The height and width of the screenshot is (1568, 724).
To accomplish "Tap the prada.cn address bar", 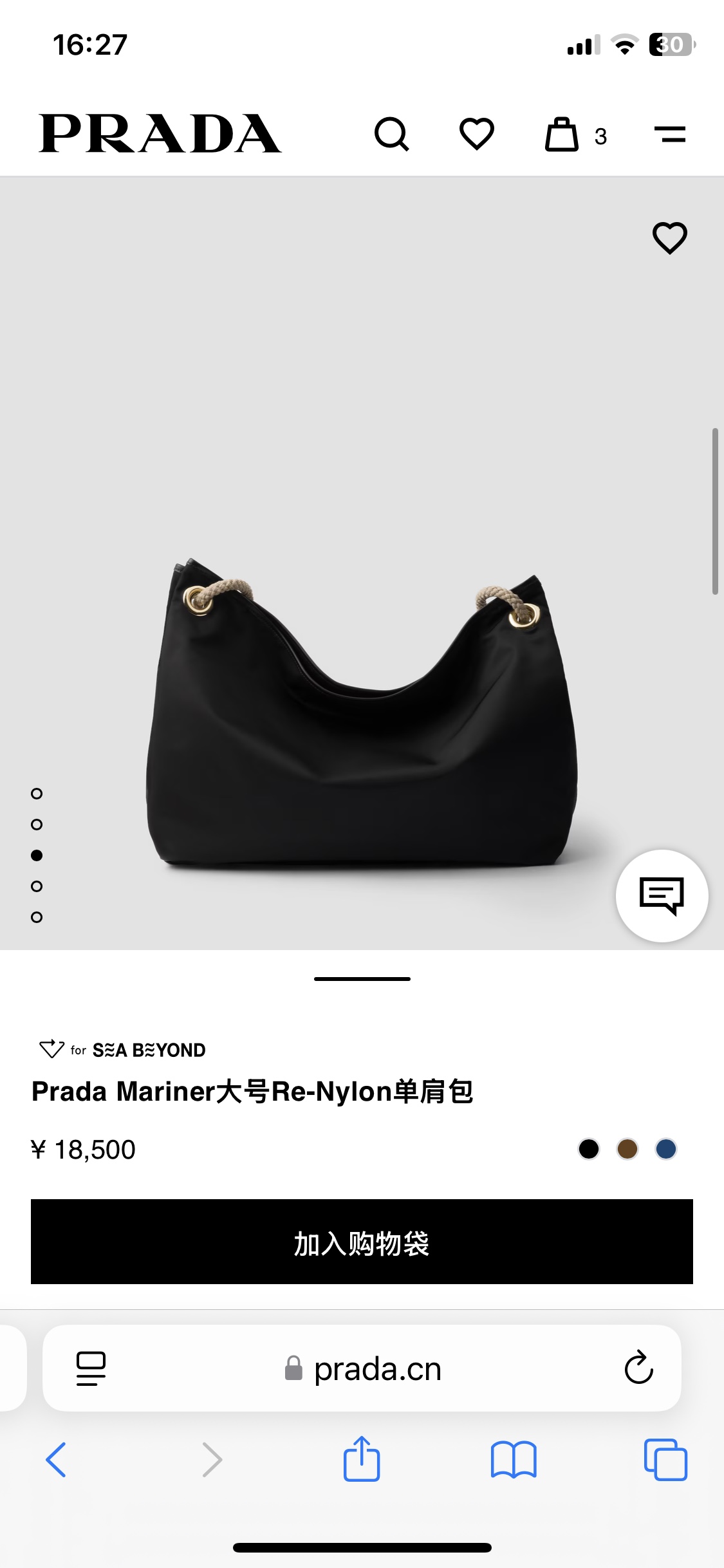I will 363,1368.
